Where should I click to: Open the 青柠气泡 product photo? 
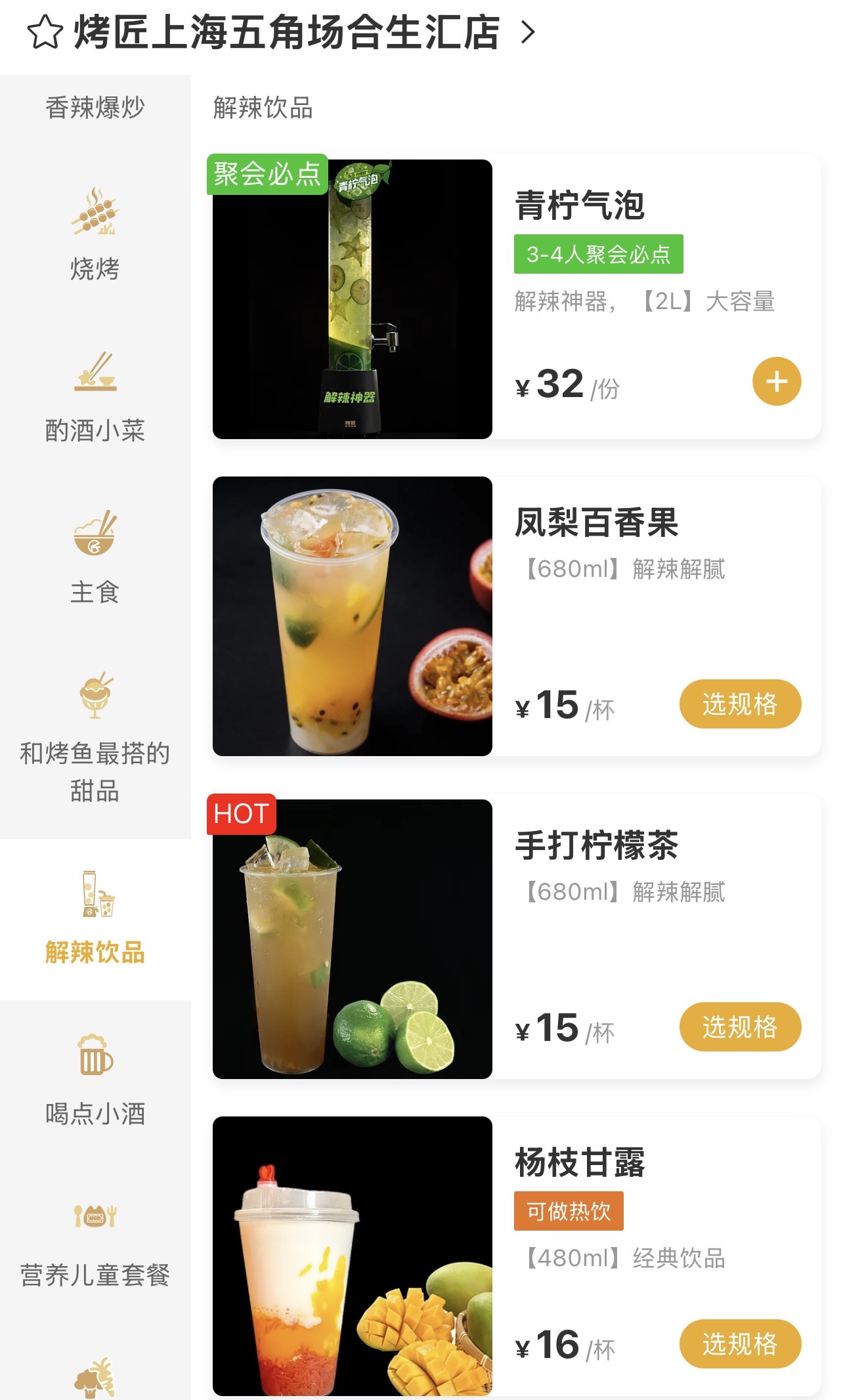(353, 299)
